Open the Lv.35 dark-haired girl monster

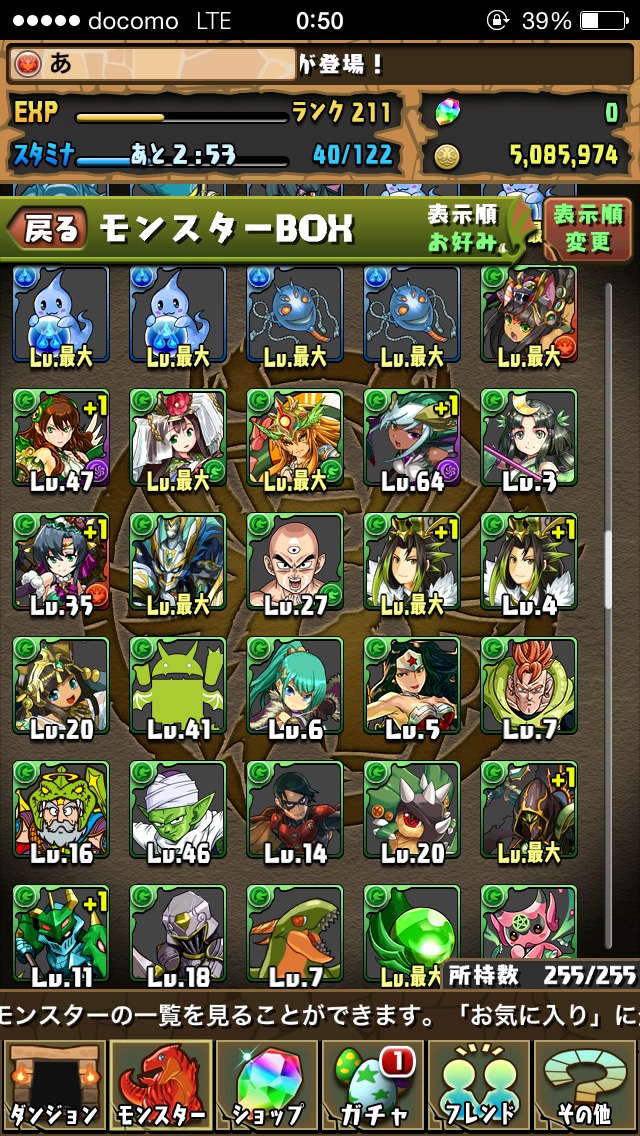point(61,564)
